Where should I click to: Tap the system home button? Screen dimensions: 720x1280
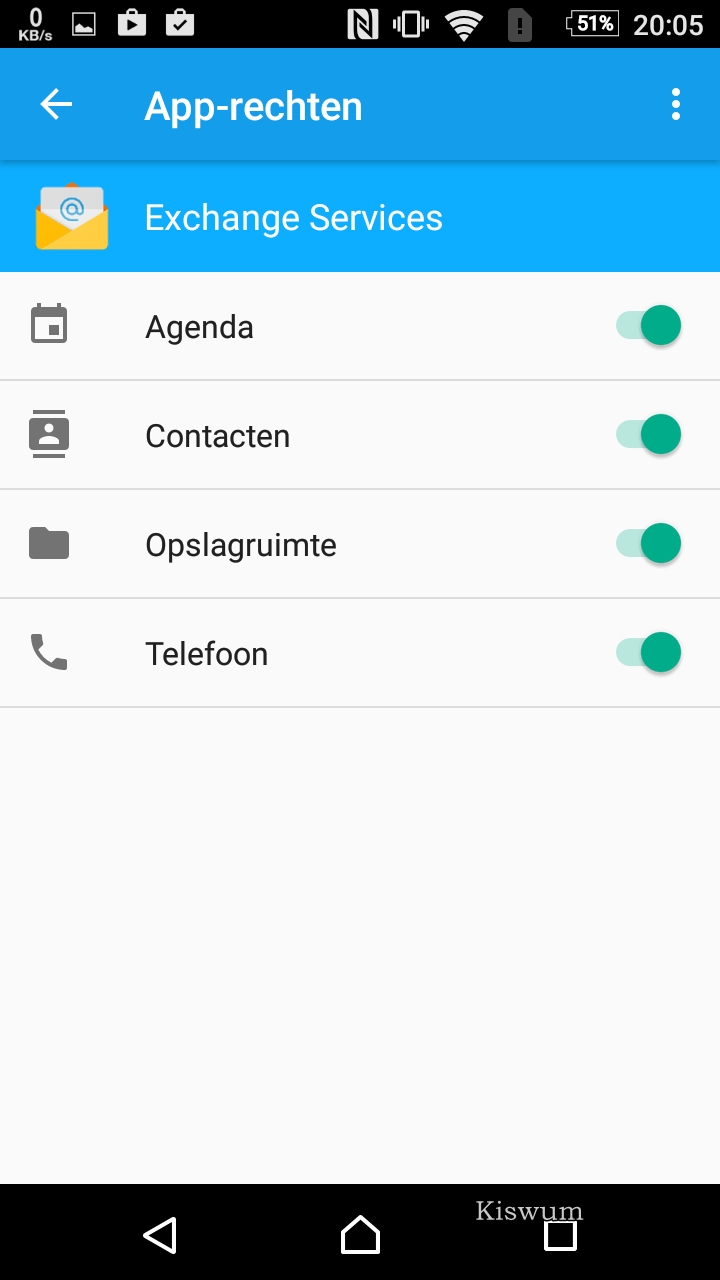click(x=360, y=1235)
